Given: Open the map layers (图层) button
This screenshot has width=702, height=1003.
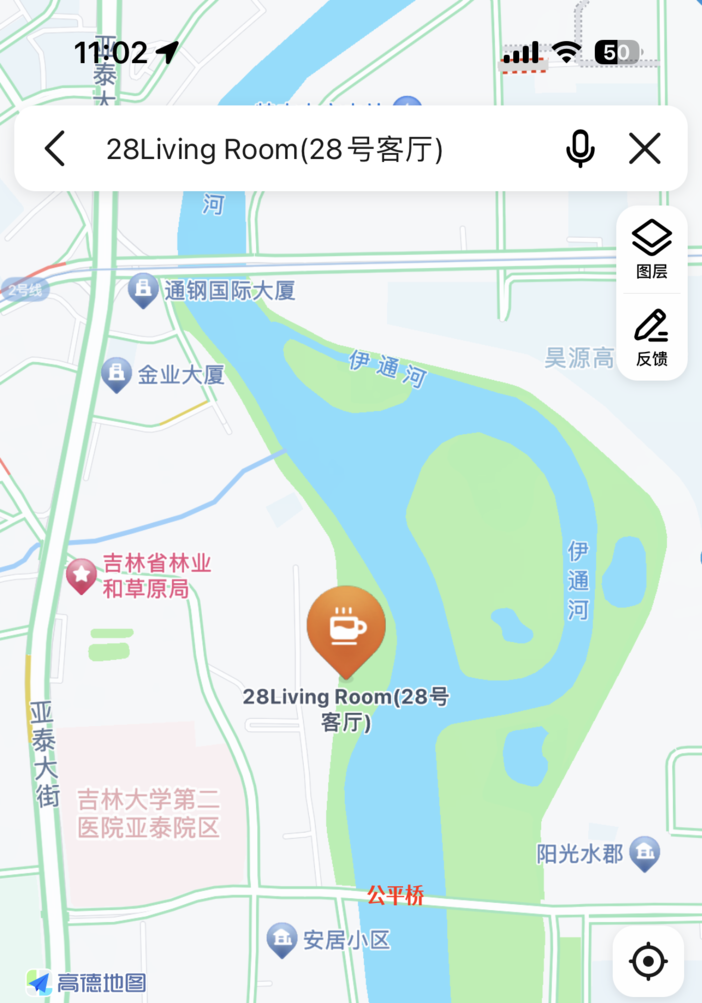Looking at the screenshot, I should (652, 249).
